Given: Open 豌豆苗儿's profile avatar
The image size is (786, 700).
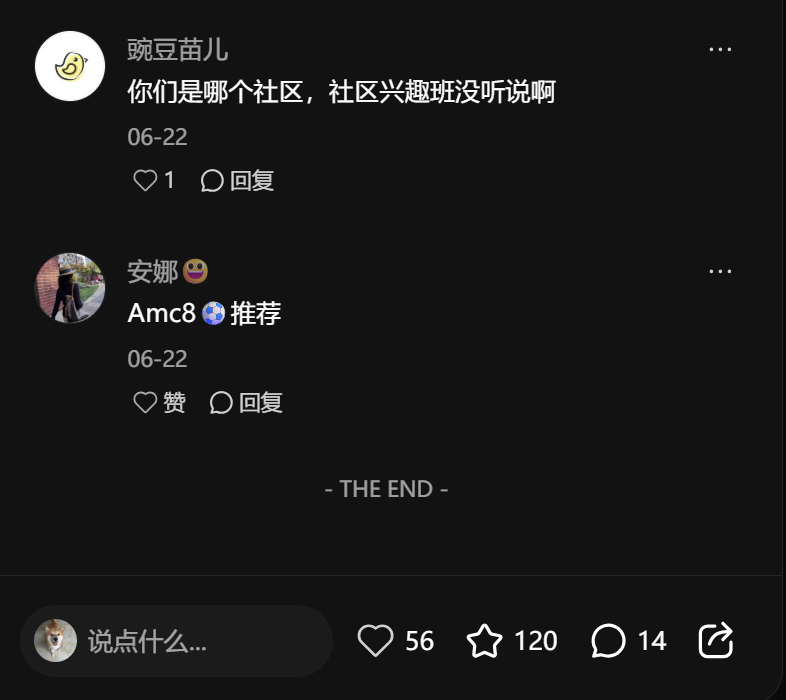Looking at the screenshot, I should (x=70, y=66).
